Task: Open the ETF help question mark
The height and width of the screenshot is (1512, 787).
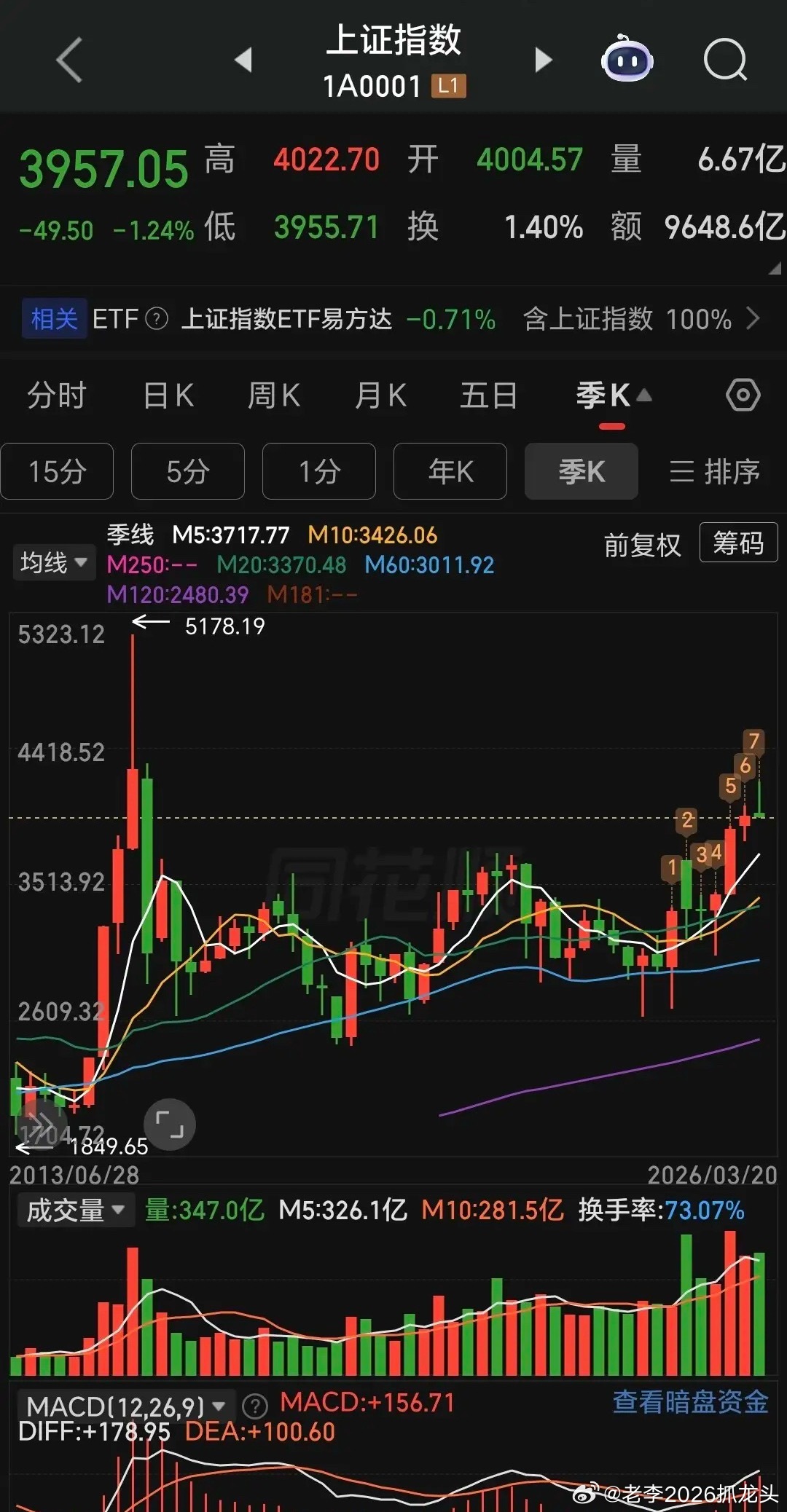Action: tap(155, 318)
